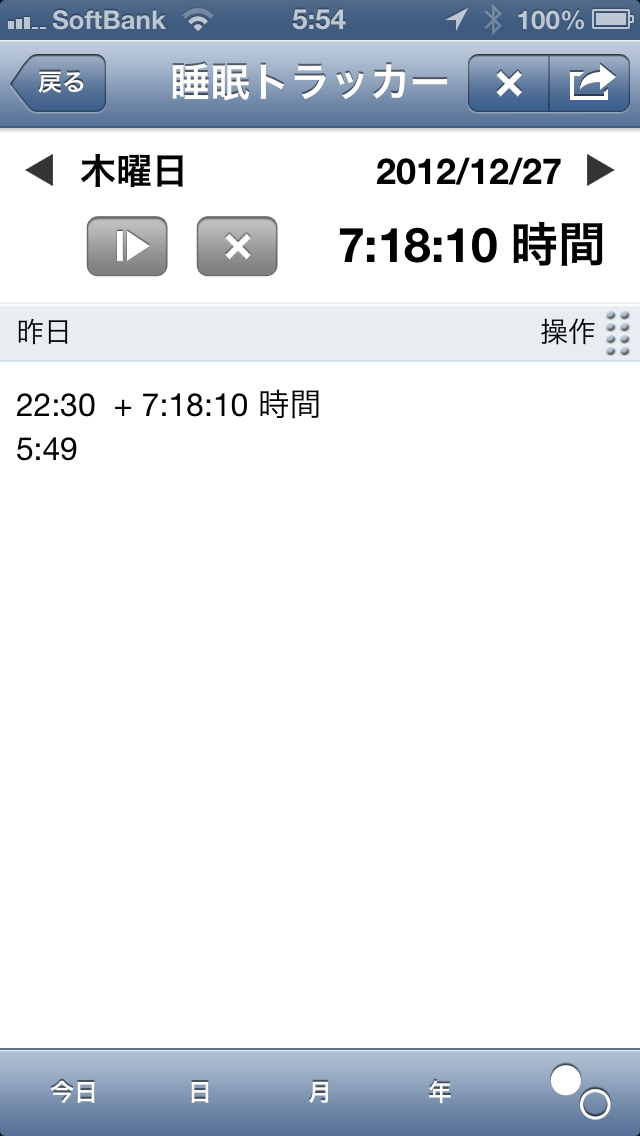Screen dimensions: 640x1136
Task: Switch to the 年 tab
Action: pyautogui.click(x=440, y=1092)
